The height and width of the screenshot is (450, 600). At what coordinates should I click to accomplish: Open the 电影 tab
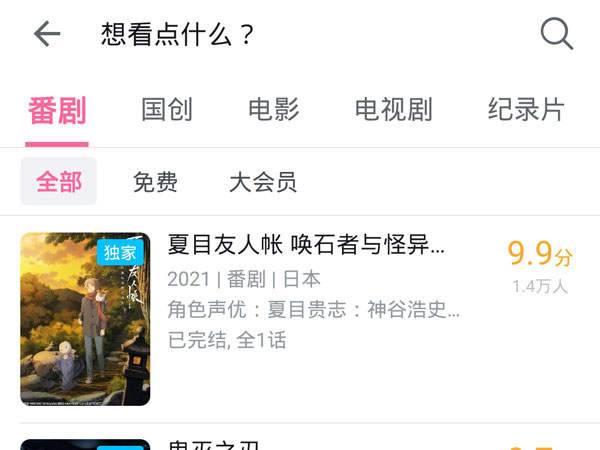pos(273,110)
